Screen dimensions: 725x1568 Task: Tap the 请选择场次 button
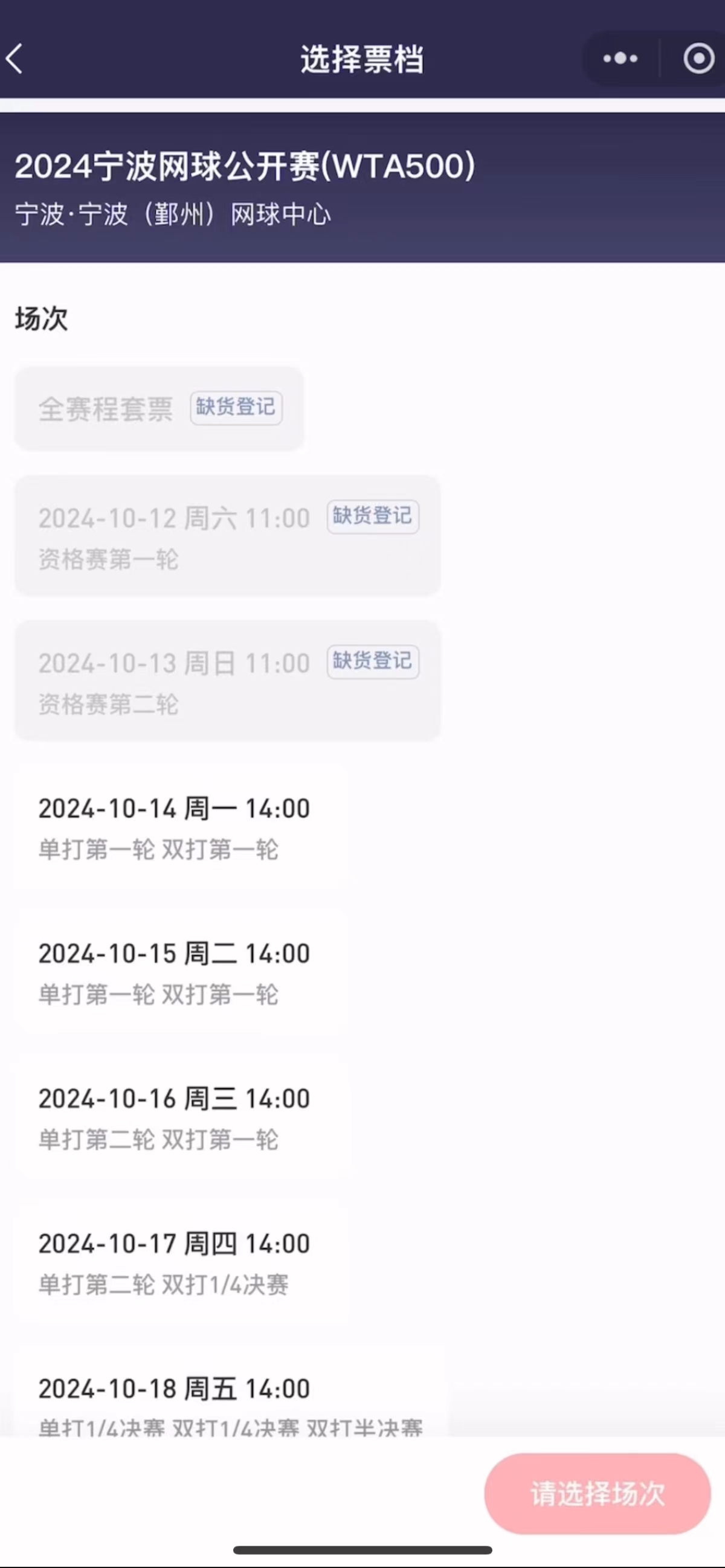pyautogui.click(x=598, y=1493)
